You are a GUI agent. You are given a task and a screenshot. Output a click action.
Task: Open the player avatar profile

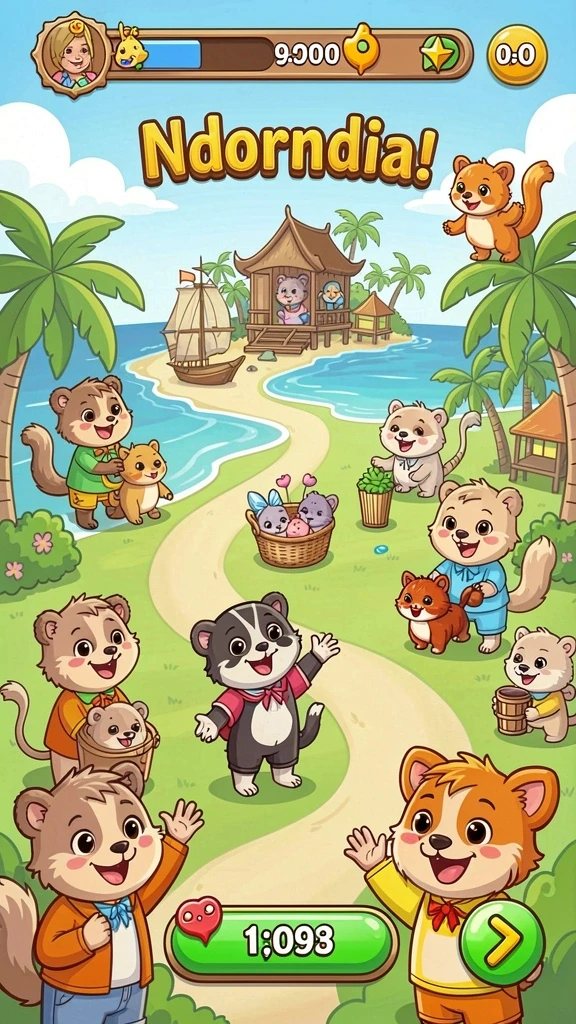[71, 54]
